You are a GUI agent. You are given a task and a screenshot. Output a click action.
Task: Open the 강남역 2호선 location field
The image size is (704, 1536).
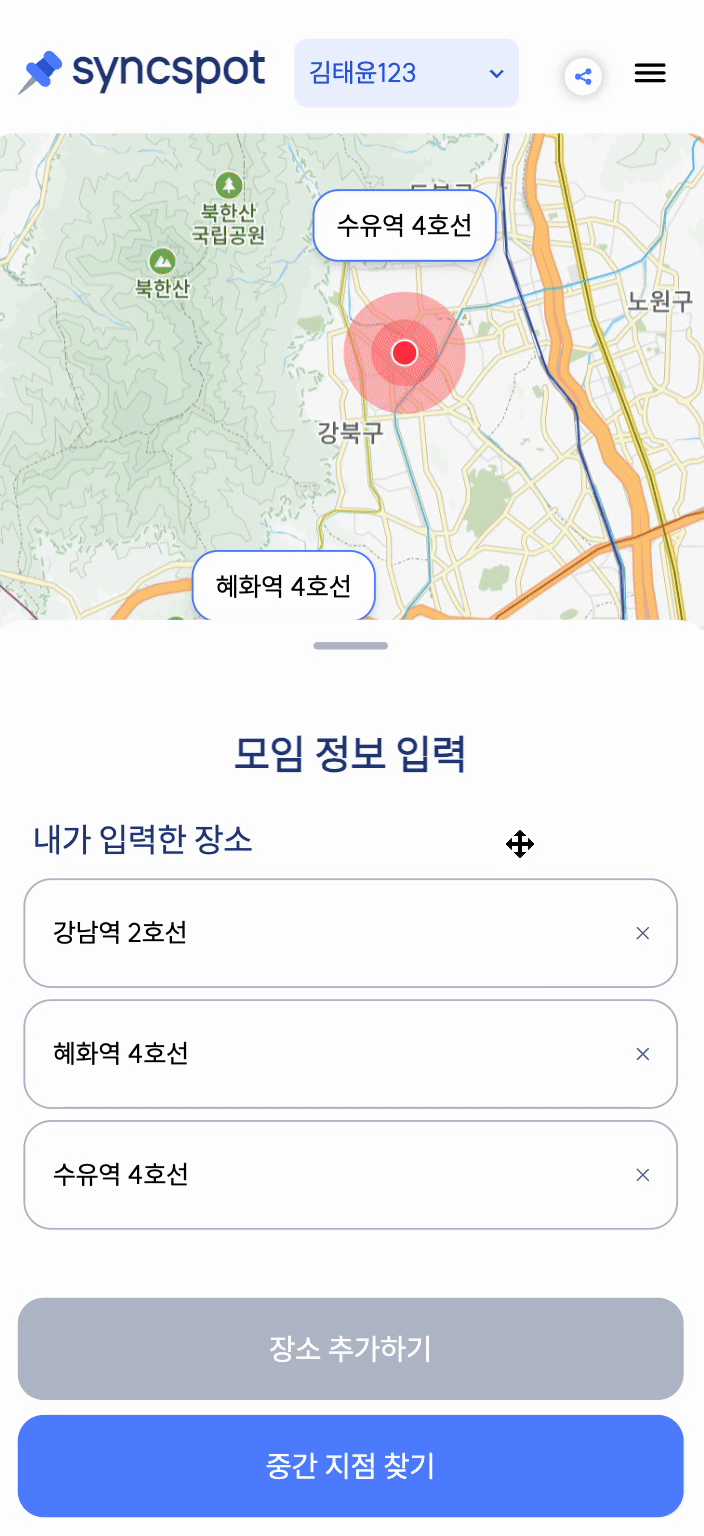[x=351, y=933]
